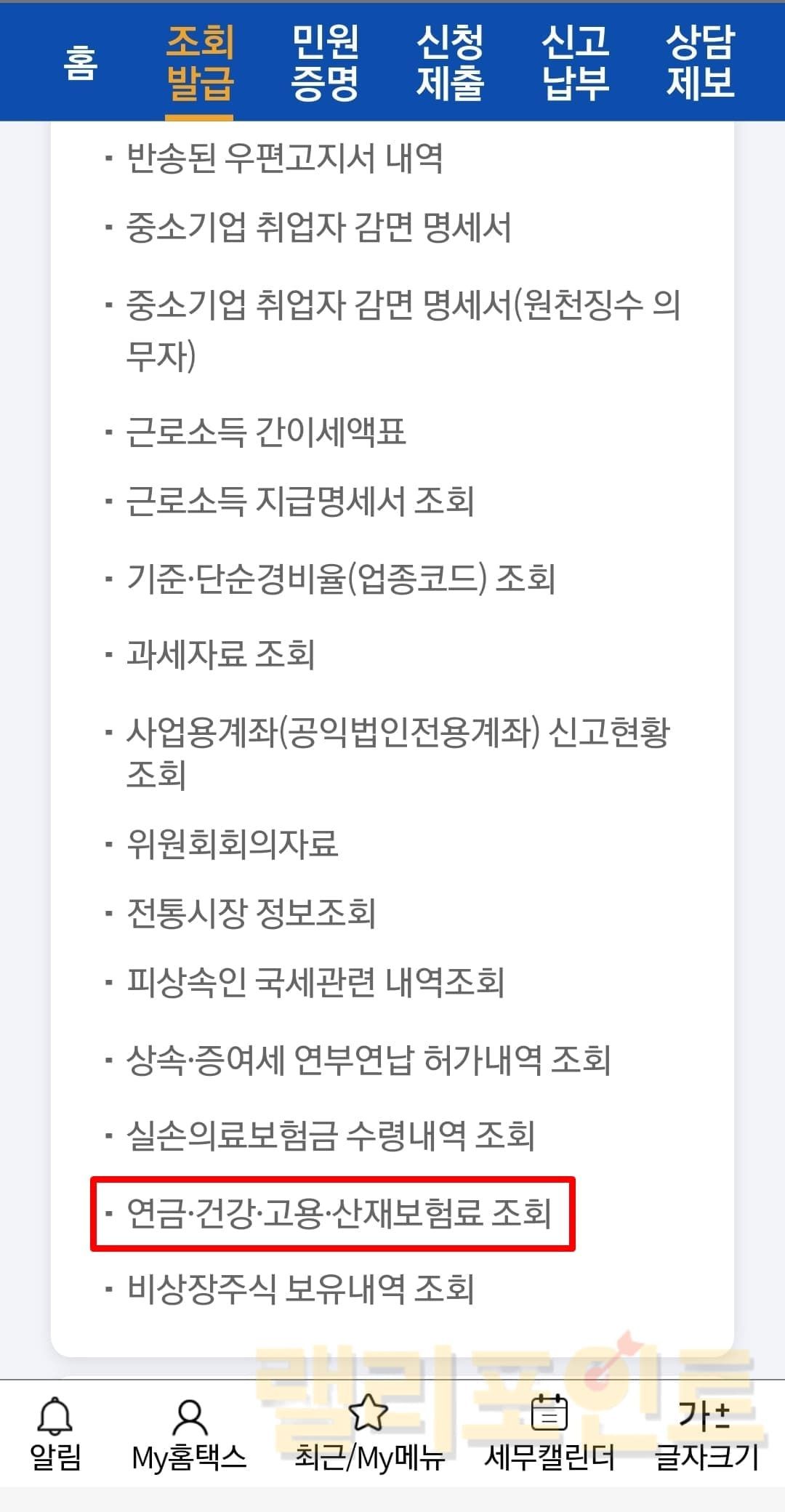Open 반송된 우편고지서 내역

(x=284, y=158)
